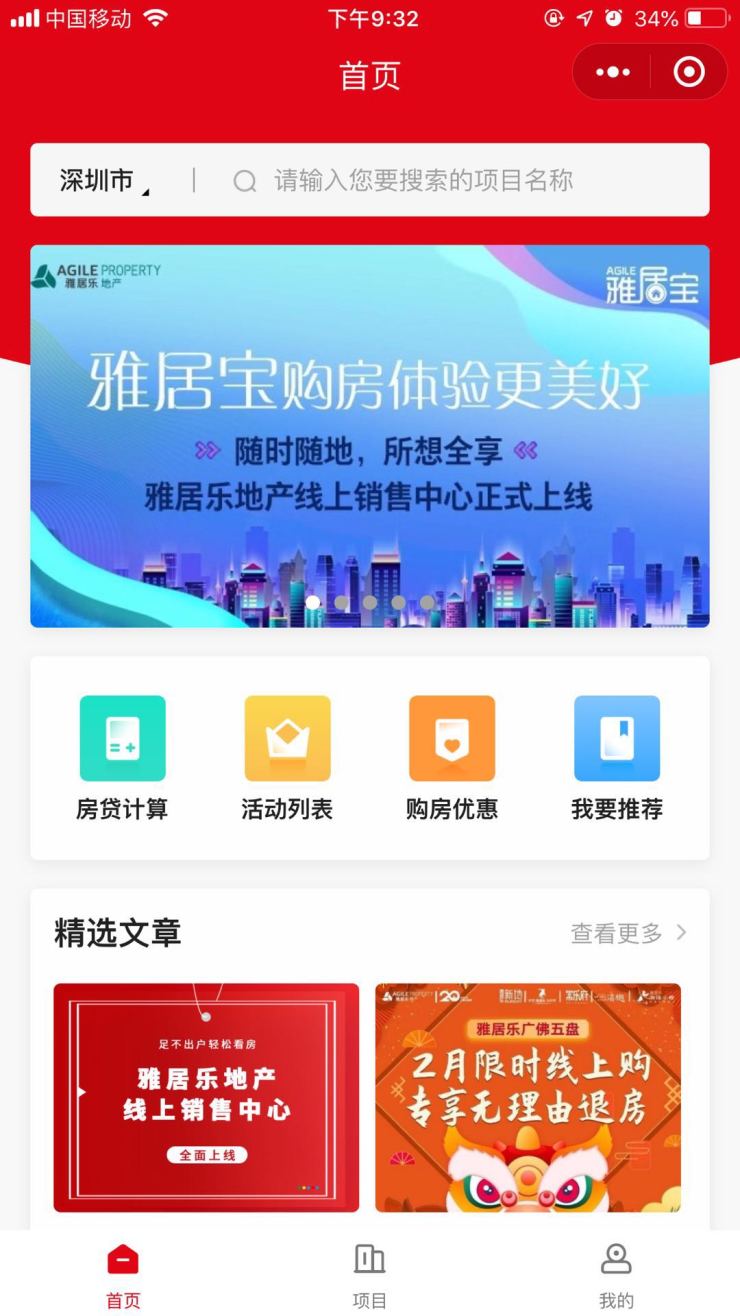Image resolution: width=740 pixels, height=1316 pixels.
Task: Select the 首页 home tab
Action: click(123, 1275)
